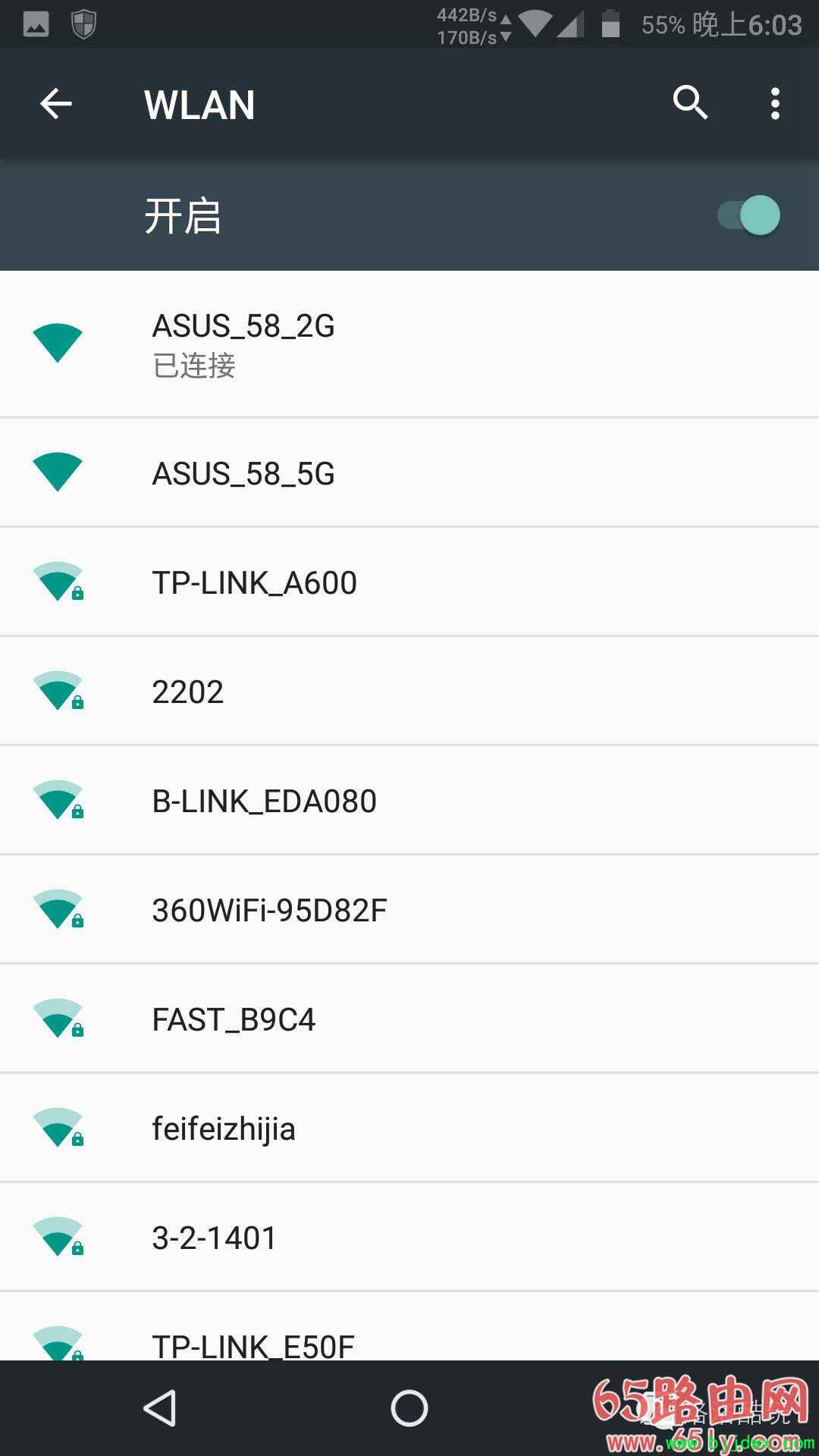Go back from WLAN settings
The image size is (819, 1456).
(x=56, y=104)
